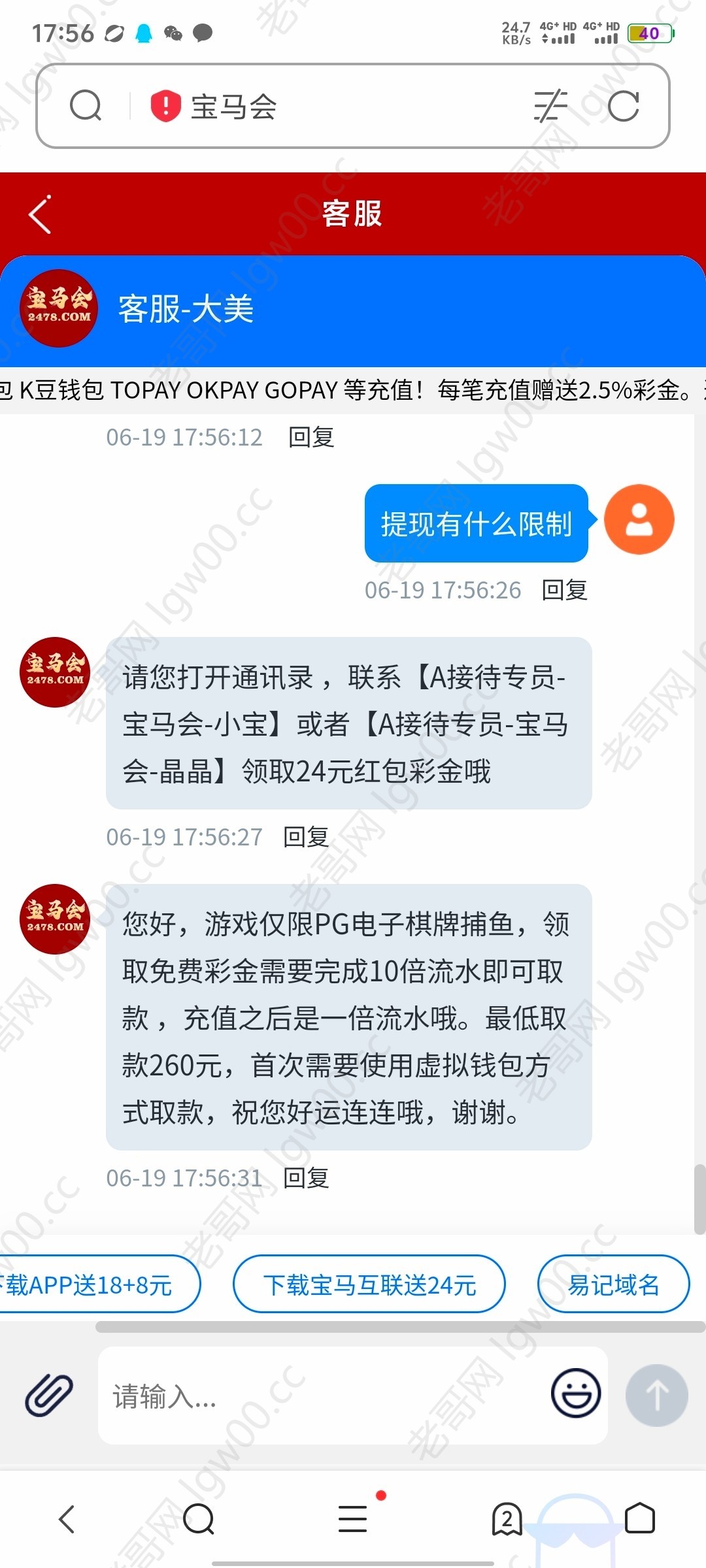
Task: Open the 宝马会 address bar
Action: 327,106
